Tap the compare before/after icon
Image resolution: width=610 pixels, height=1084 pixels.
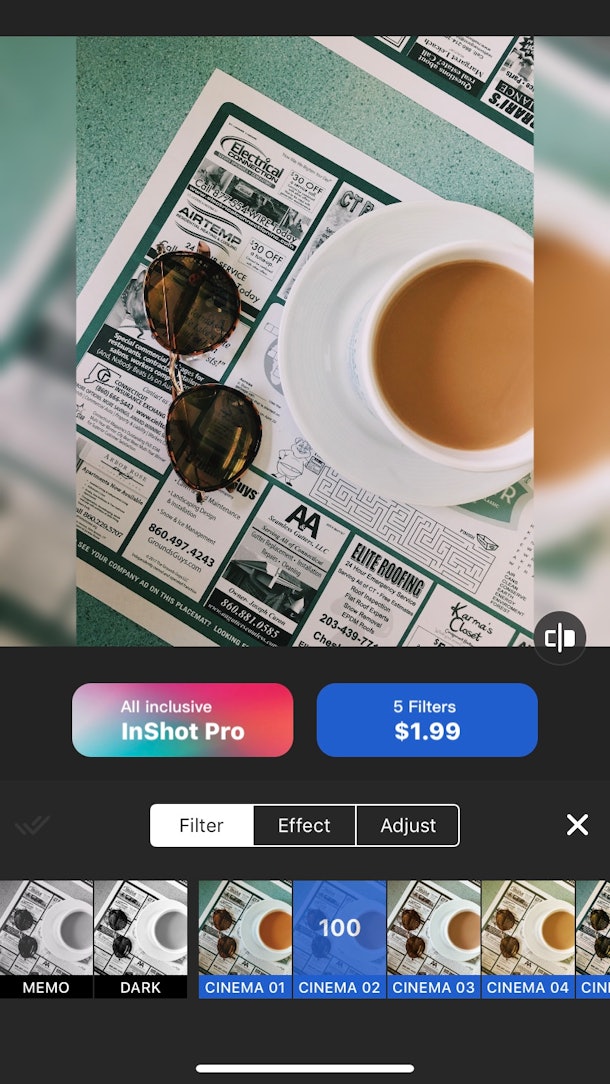[x=560, y=638]
